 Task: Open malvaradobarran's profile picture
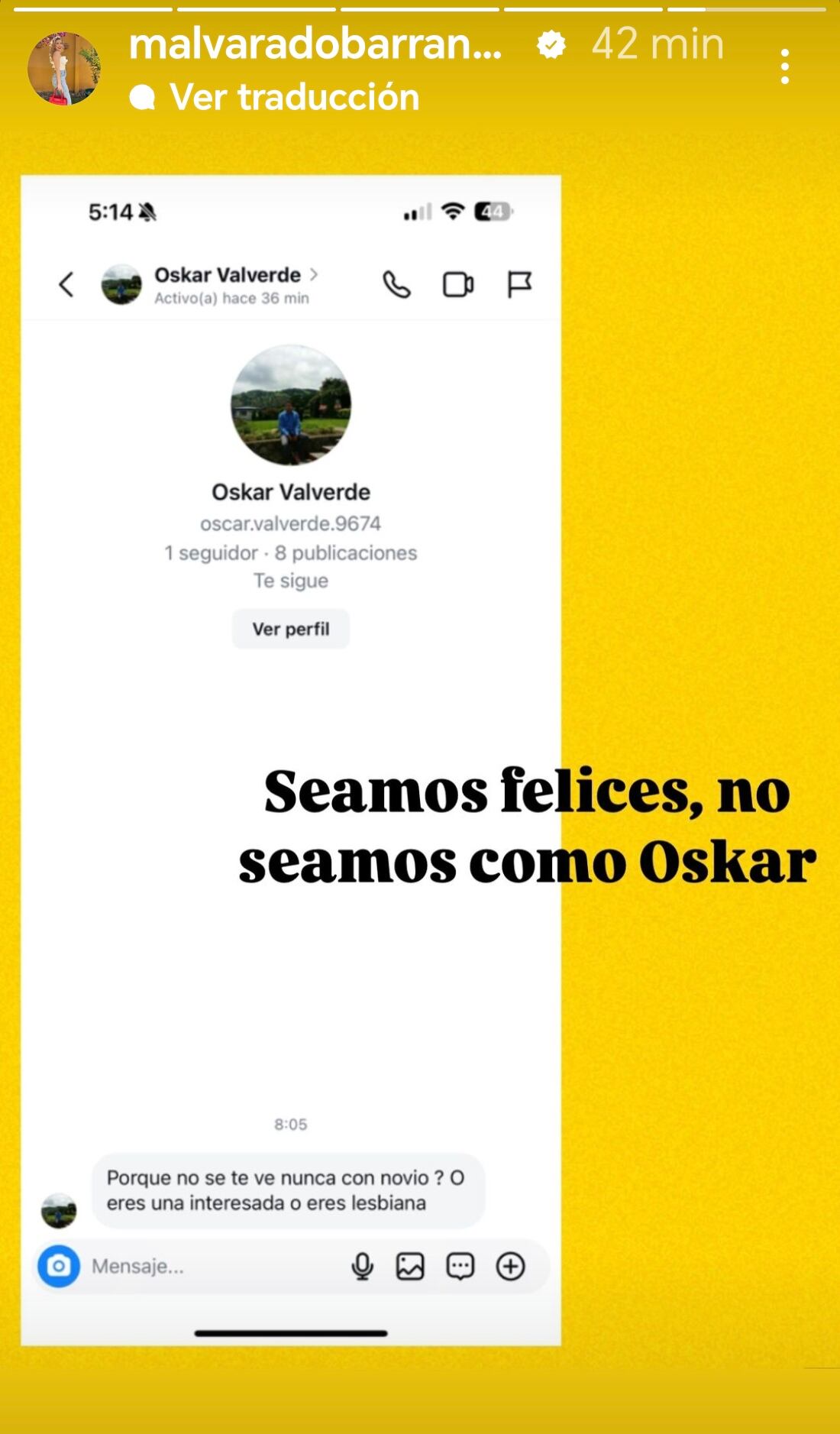(64, 69)
